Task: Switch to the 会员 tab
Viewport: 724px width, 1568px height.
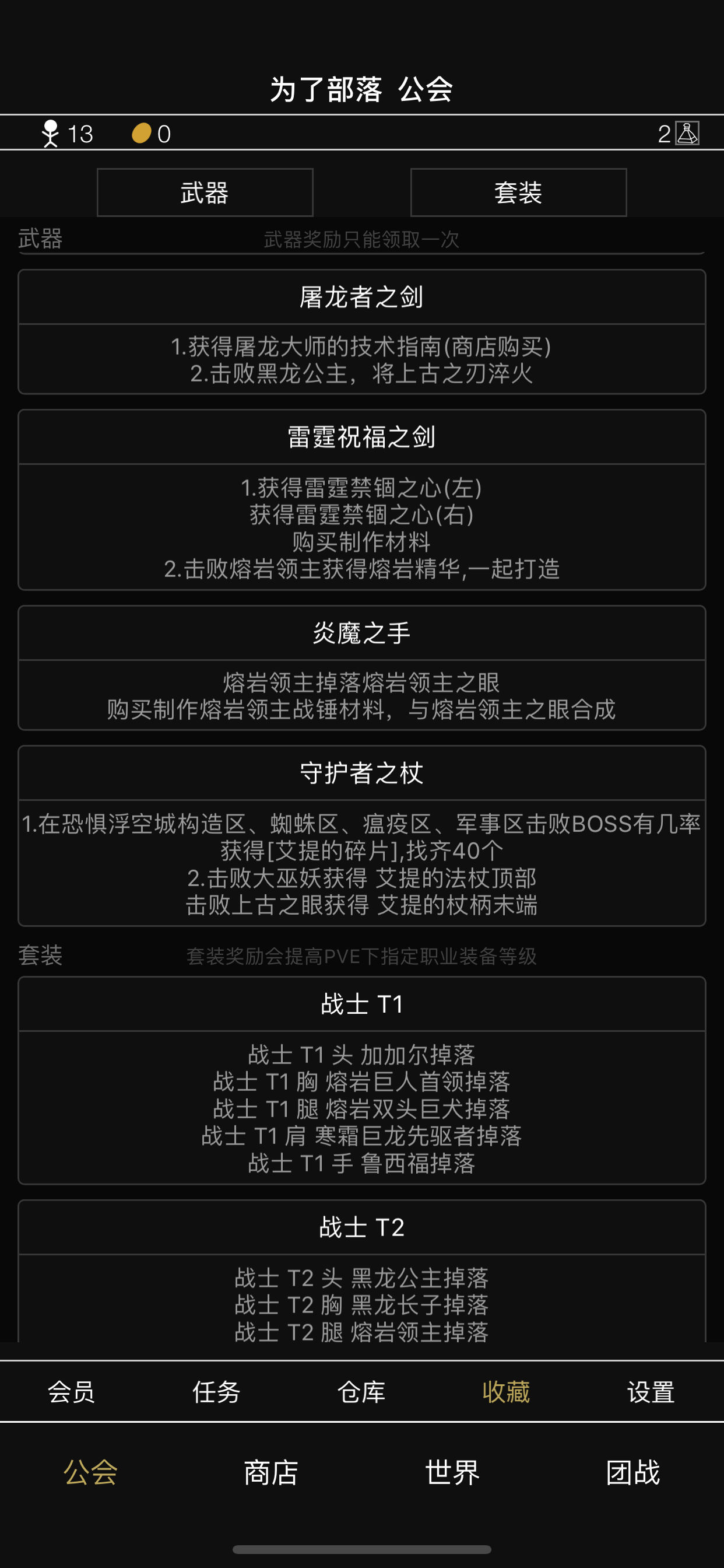Action: pyautogui.click(x=72, y=1392)
